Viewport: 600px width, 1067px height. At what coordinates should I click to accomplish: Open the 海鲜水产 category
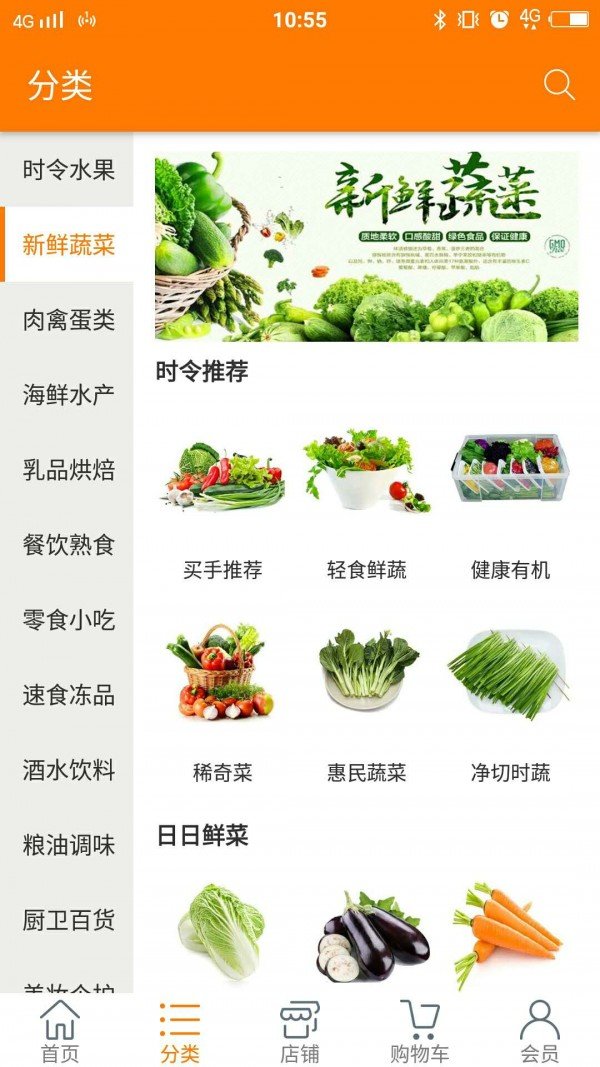click(x=68, y=395)
